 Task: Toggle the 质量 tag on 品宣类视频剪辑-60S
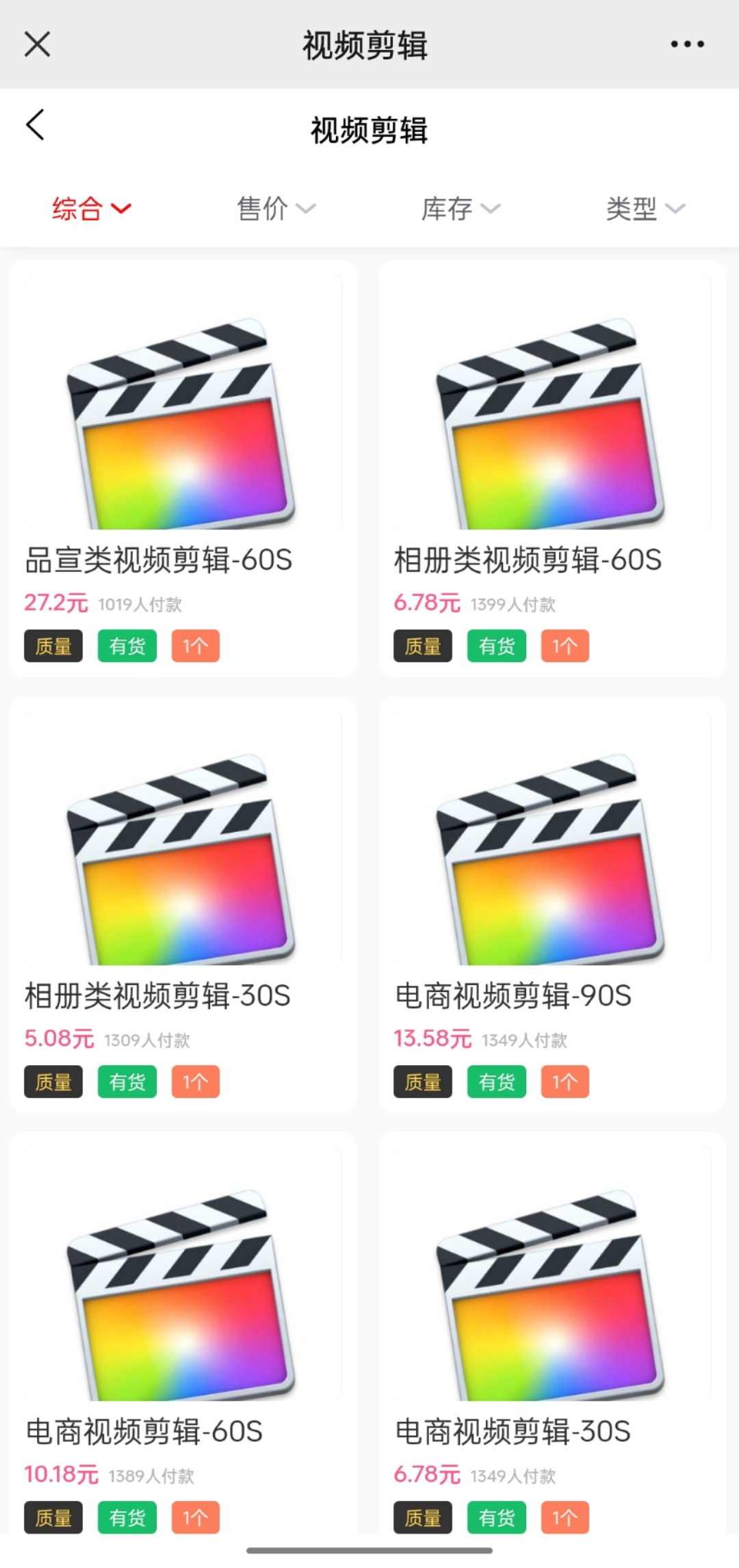53,646
